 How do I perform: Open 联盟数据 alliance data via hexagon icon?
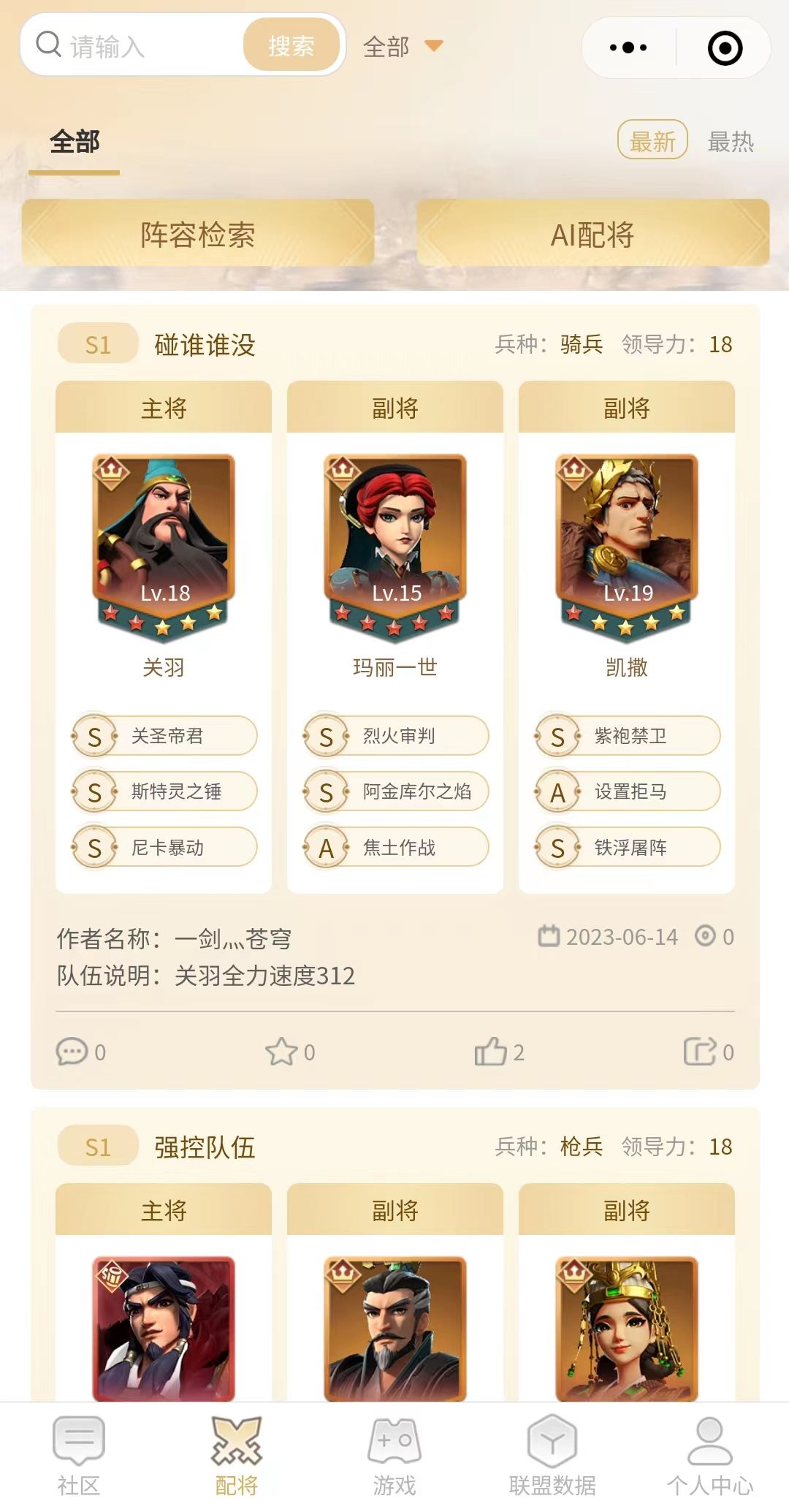[552, 1443]
